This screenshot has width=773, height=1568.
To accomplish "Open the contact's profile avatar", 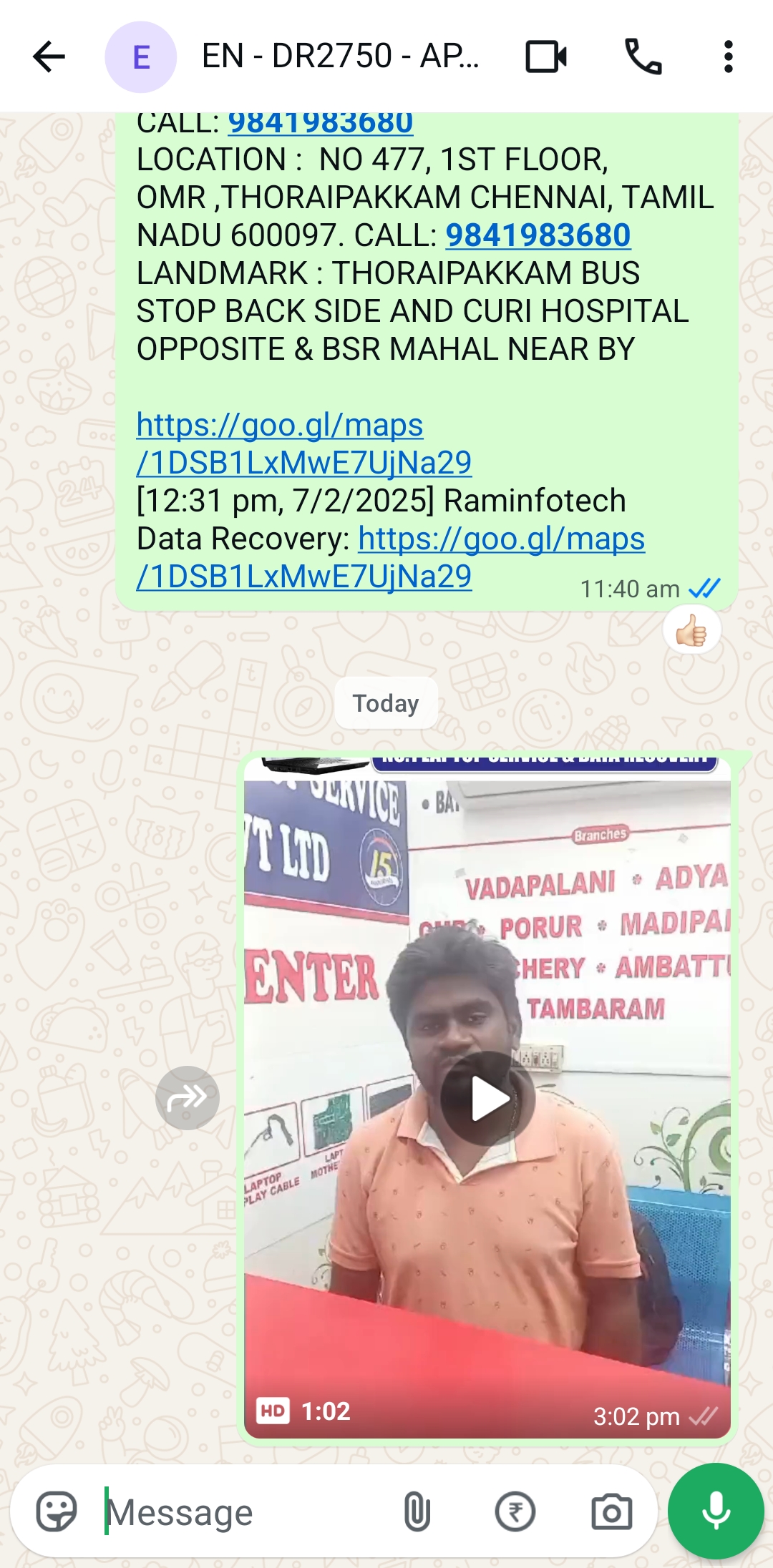I will tap(140, 57).
